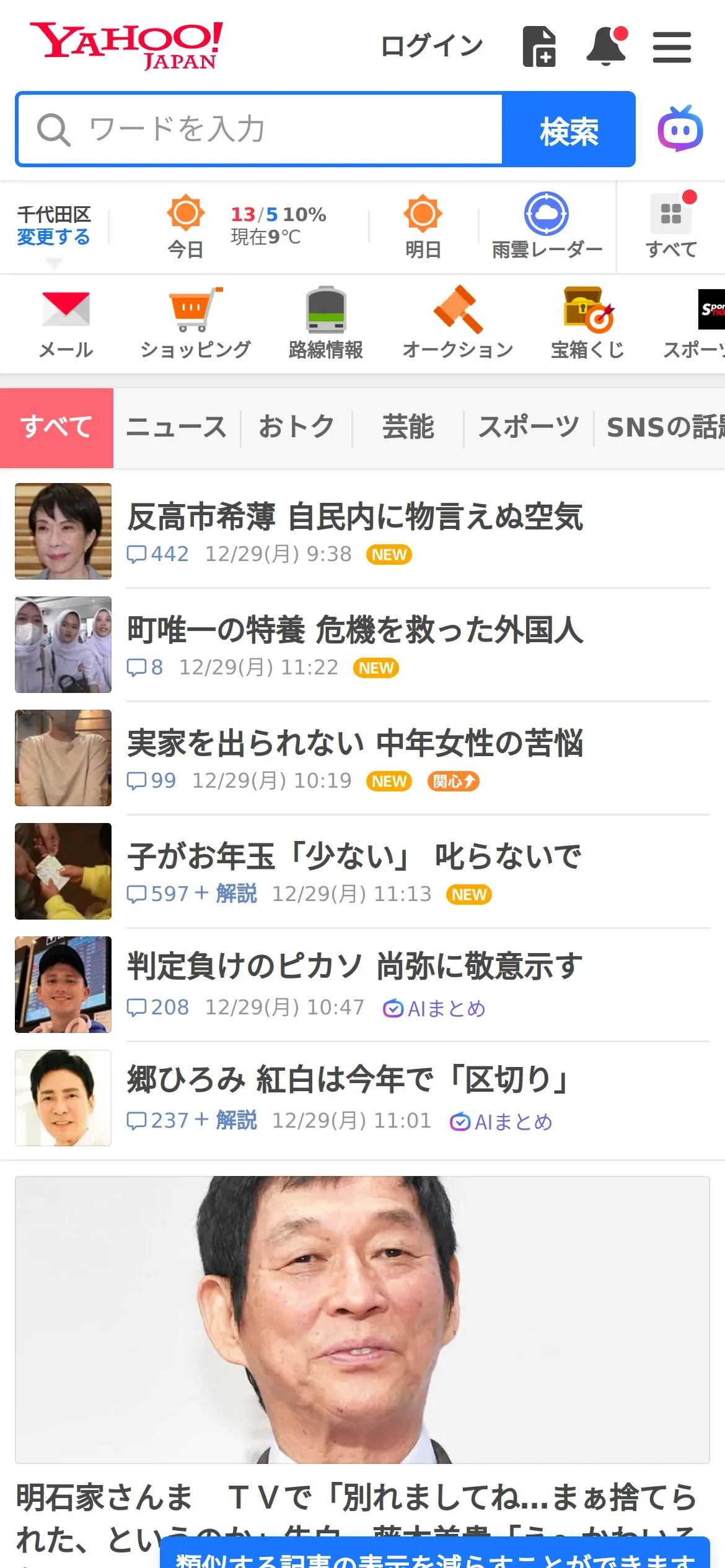Select the 芸能 entertainment tab
725x1568 pixels.
pyautogui.click(x=408, y=427)
